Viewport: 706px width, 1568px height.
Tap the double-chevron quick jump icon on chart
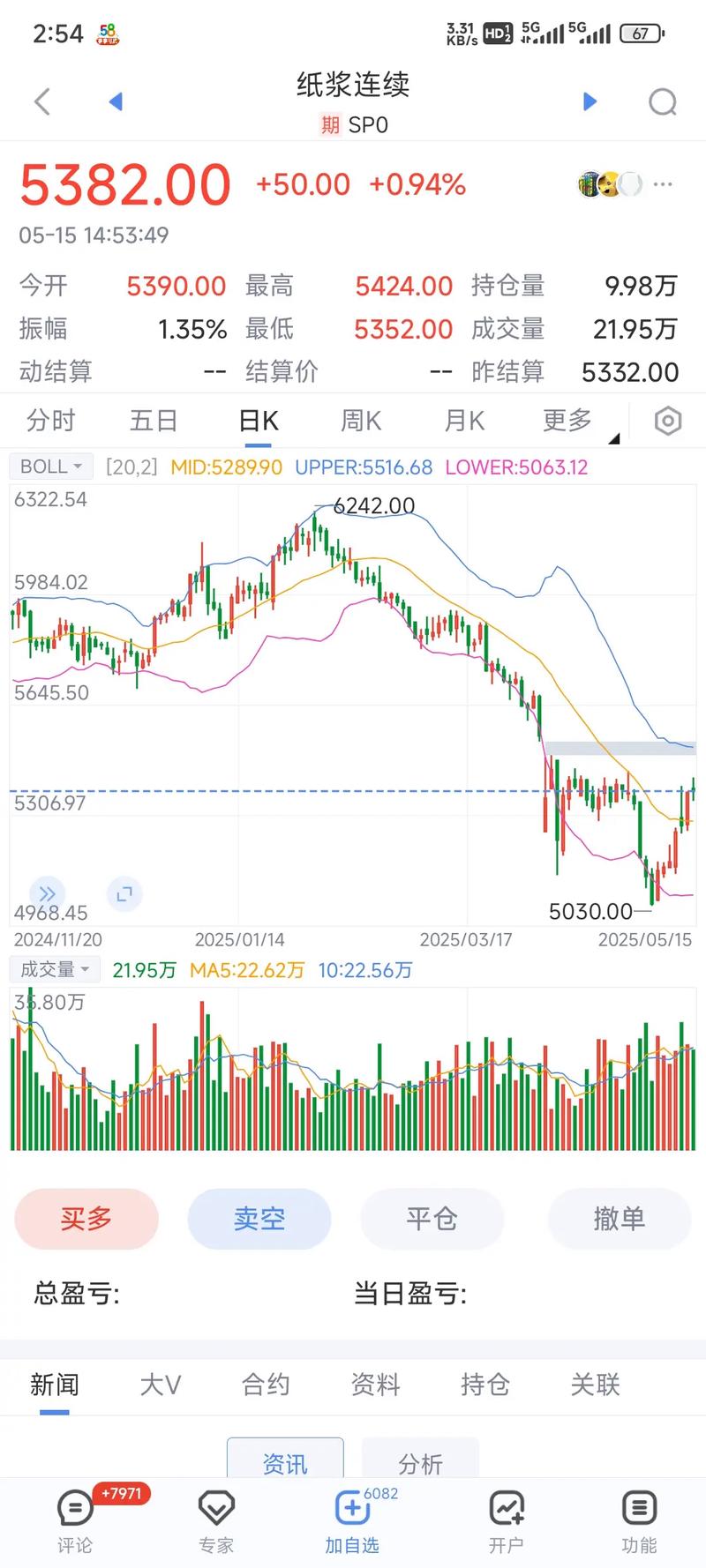[x=47, y=893]
